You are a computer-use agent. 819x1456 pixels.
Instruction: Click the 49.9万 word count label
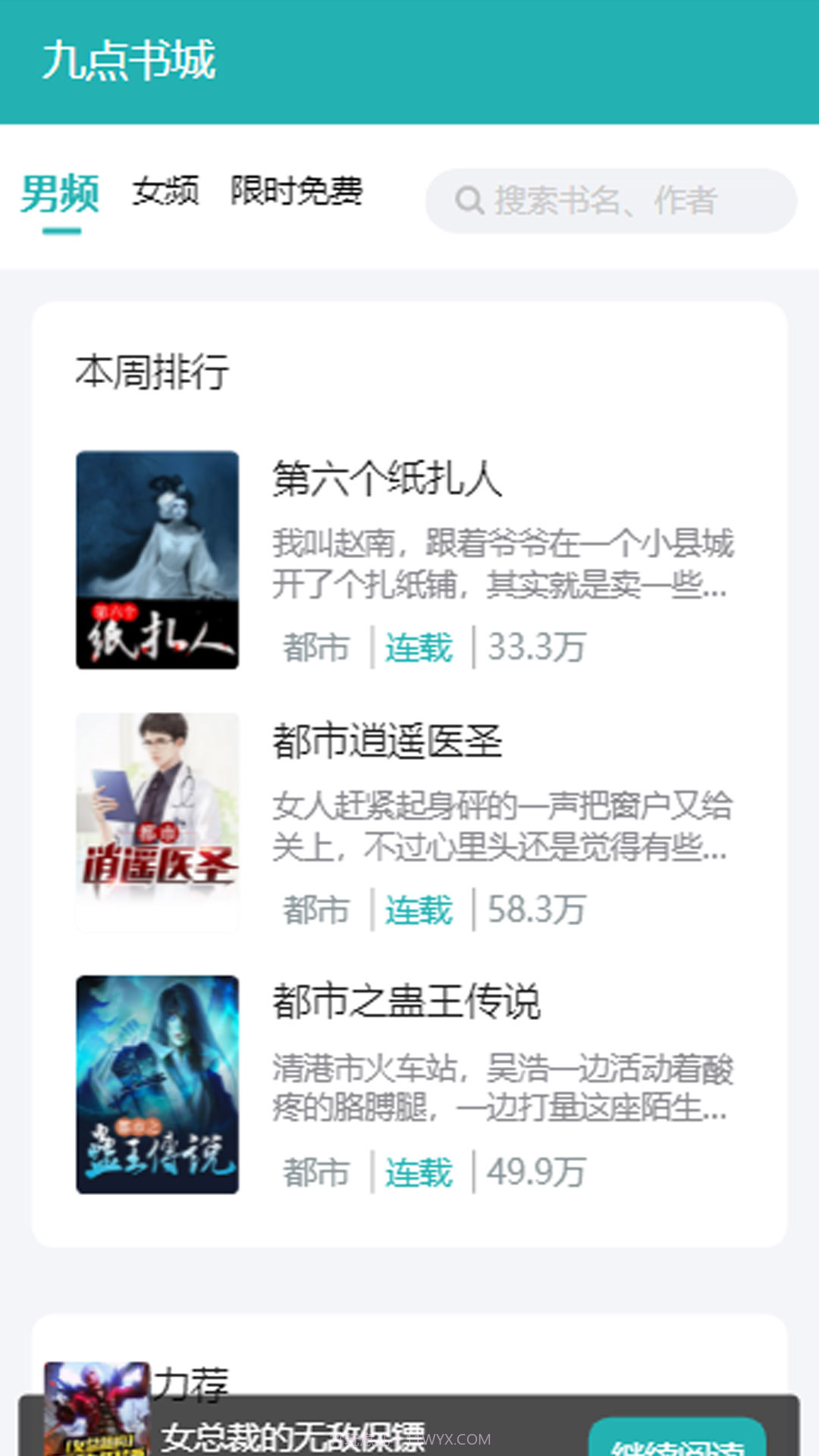tap(537, 1173)
